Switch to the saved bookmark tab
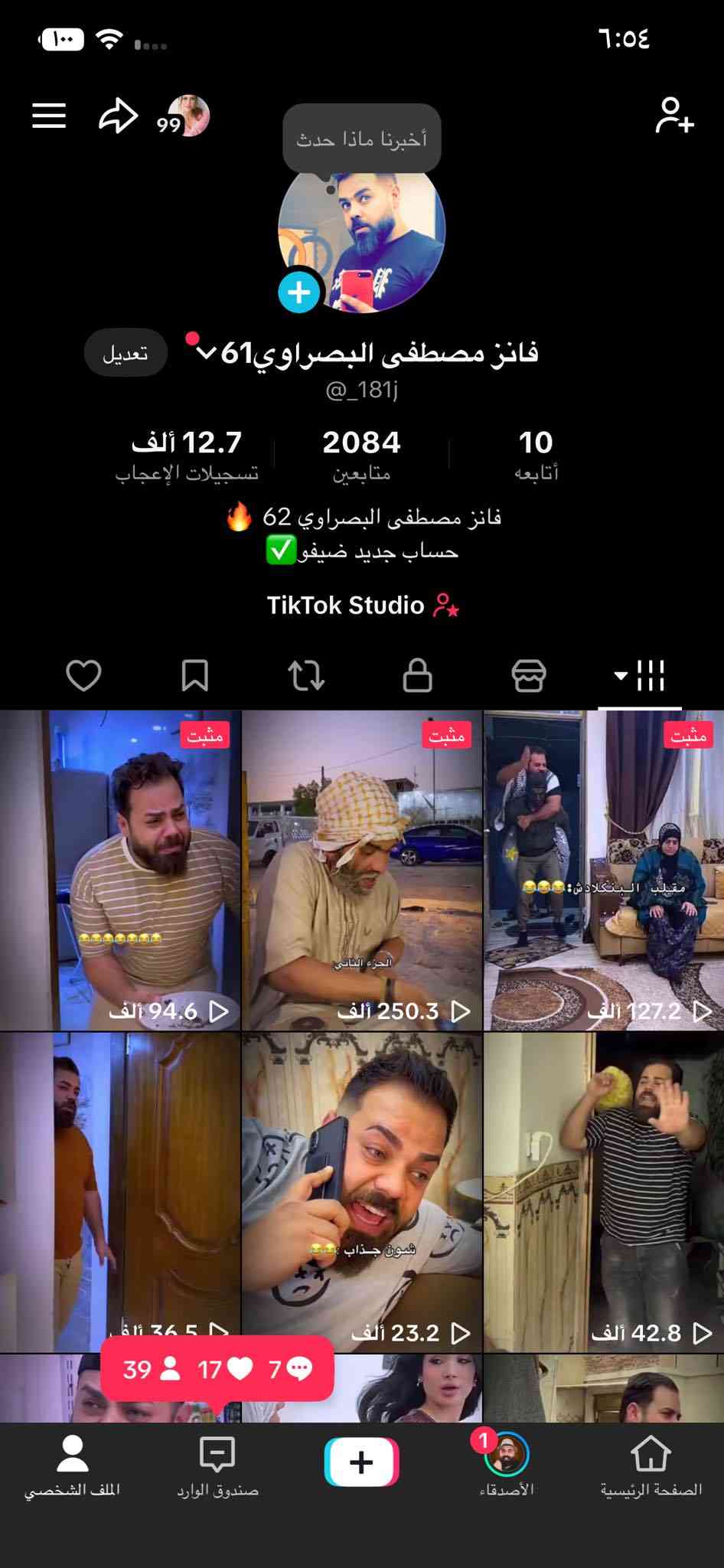Viewport: 724px width, 1568px height. pyautogui.click(x=194, y=676)
